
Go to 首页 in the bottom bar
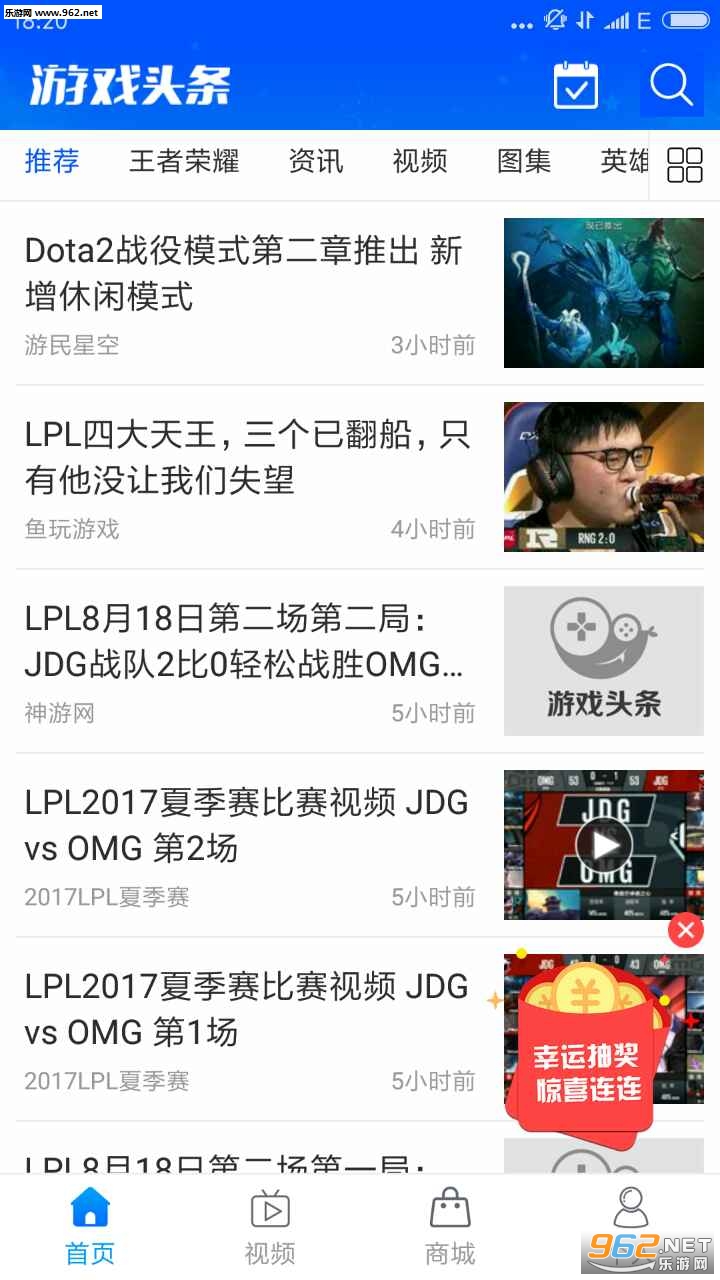(x=90, y=1225)
